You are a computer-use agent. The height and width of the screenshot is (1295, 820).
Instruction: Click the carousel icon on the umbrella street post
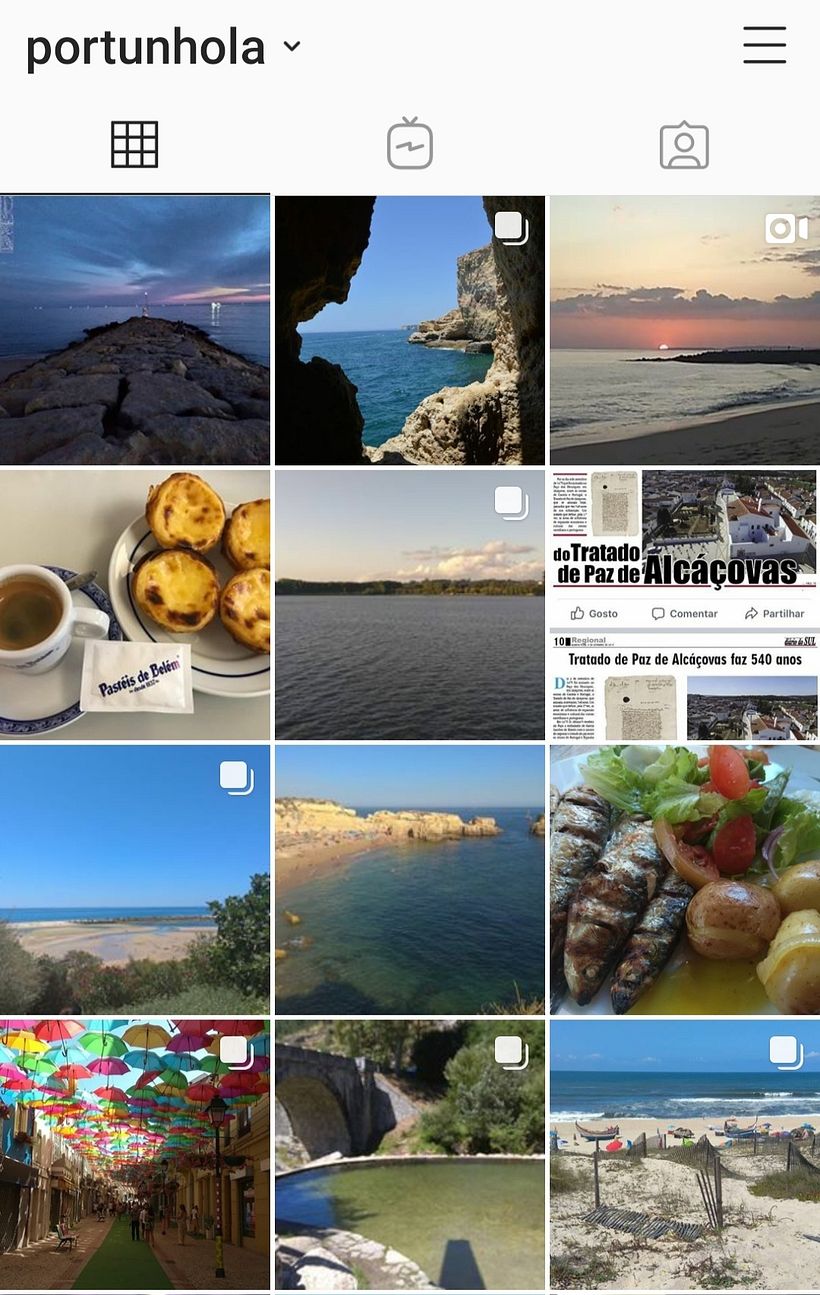(237, 1051)
